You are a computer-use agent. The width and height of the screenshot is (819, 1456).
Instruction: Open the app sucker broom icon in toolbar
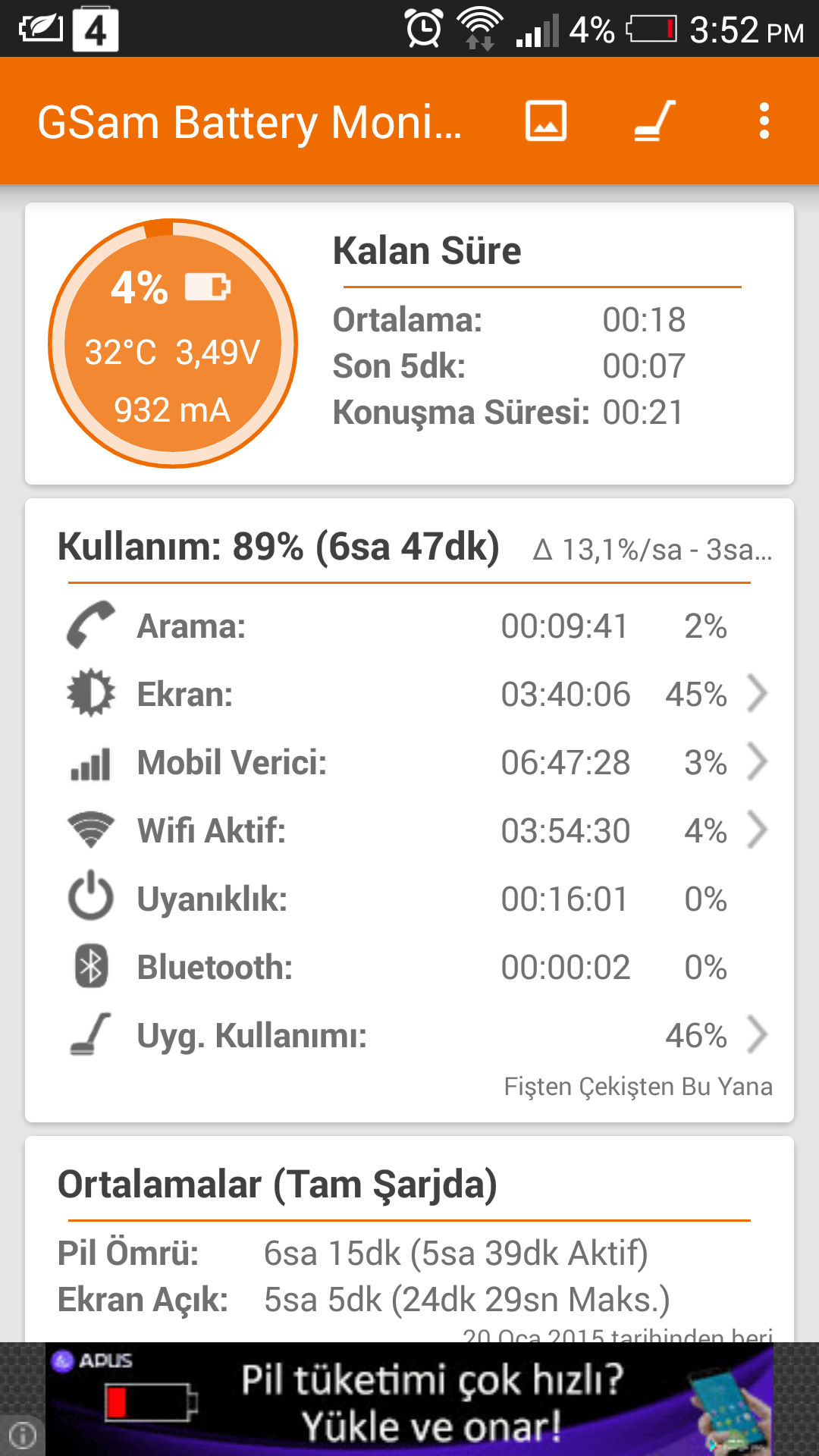point(655,121)
